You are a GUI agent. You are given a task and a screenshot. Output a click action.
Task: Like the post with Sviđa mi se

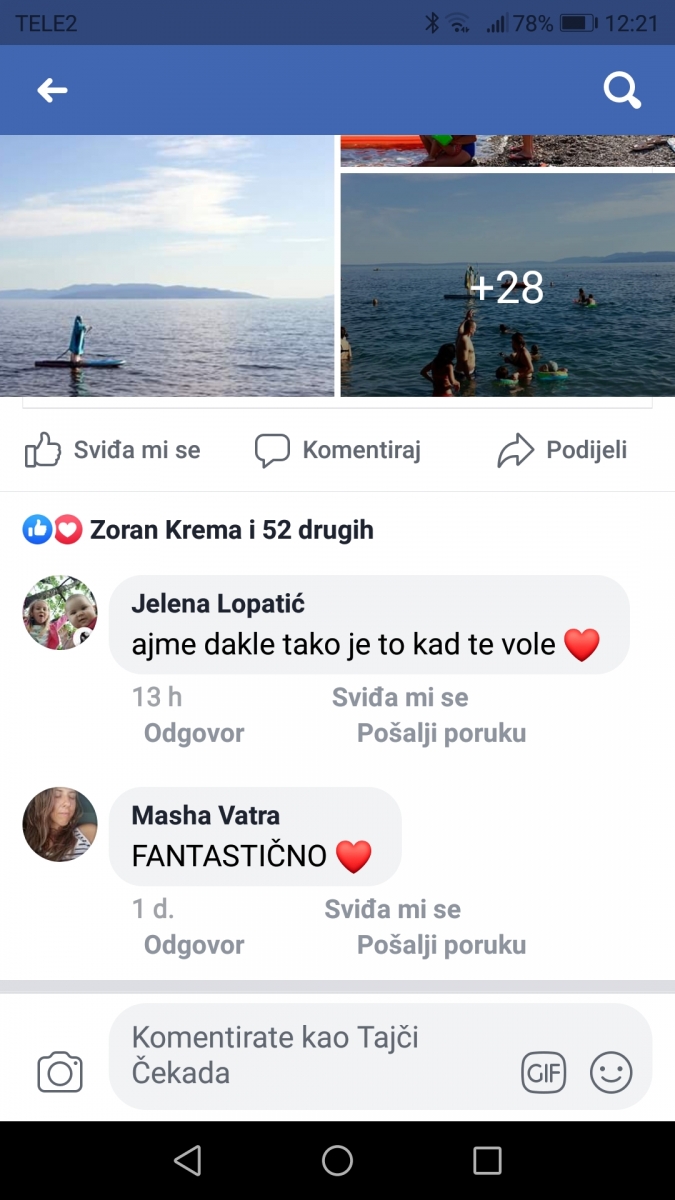click(x=113, y=451)
